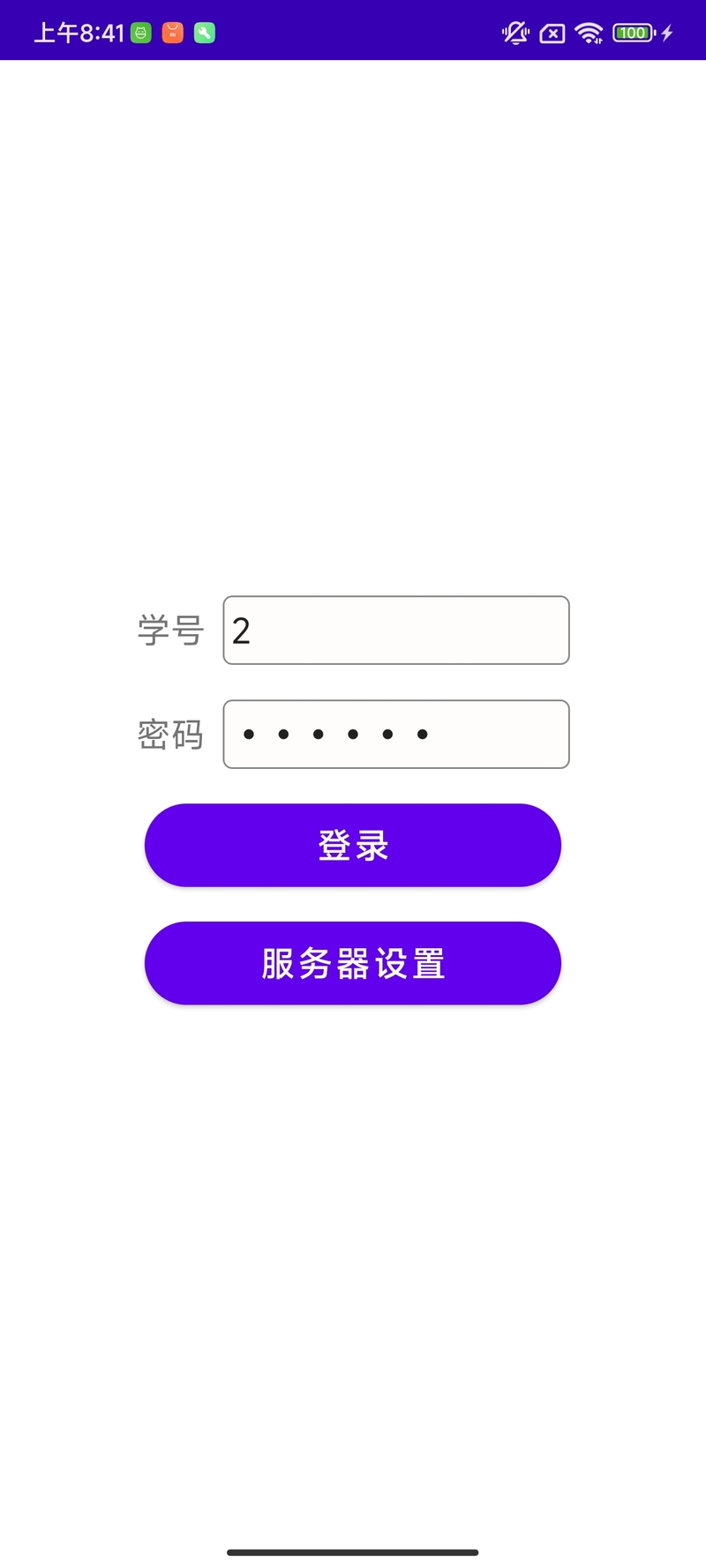Tap the 登录 login button

point(353,845)
